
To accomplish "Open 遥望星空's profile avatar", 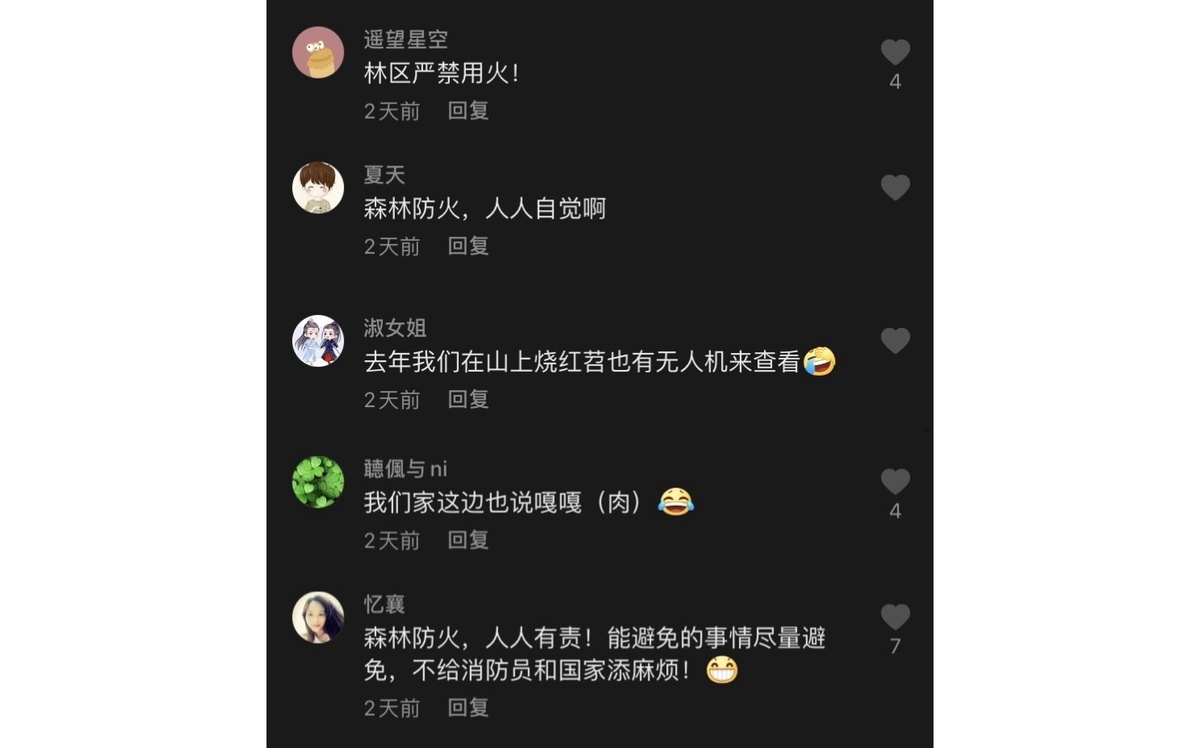I will tap(318, 52).
